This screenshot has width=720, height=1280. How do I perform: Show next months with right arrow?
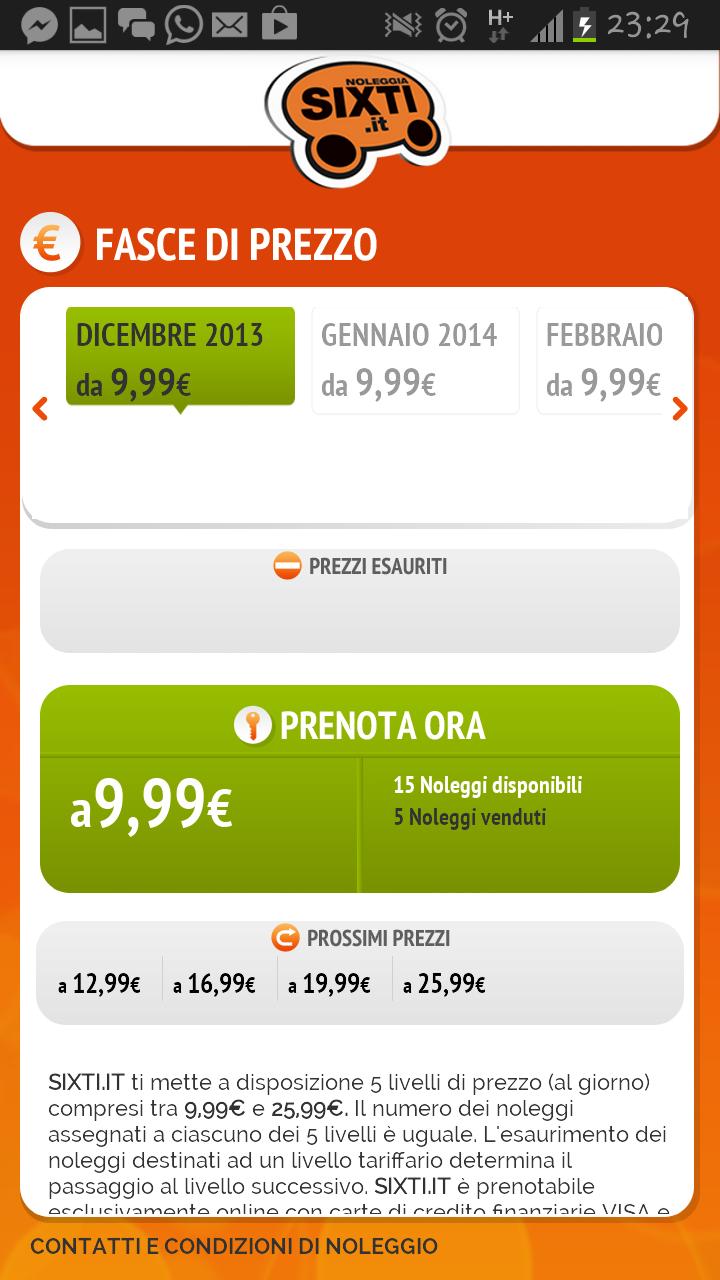pos(680,409)
